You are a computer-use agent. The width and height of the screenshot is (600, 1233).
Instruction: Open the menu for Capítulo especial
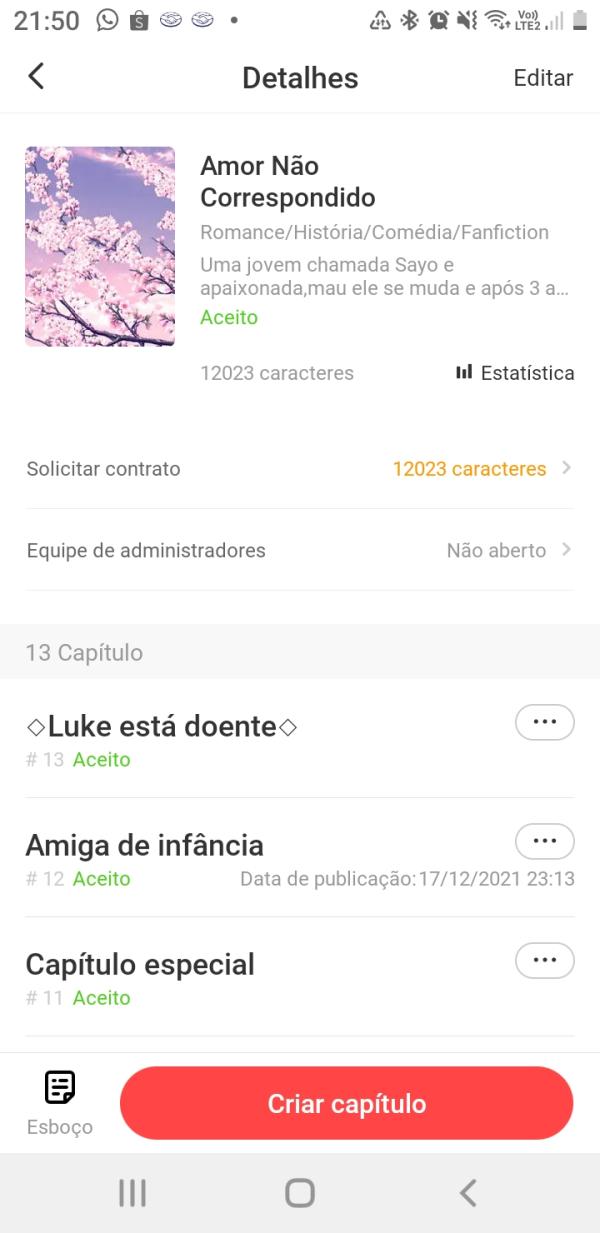tap(544, 960)
